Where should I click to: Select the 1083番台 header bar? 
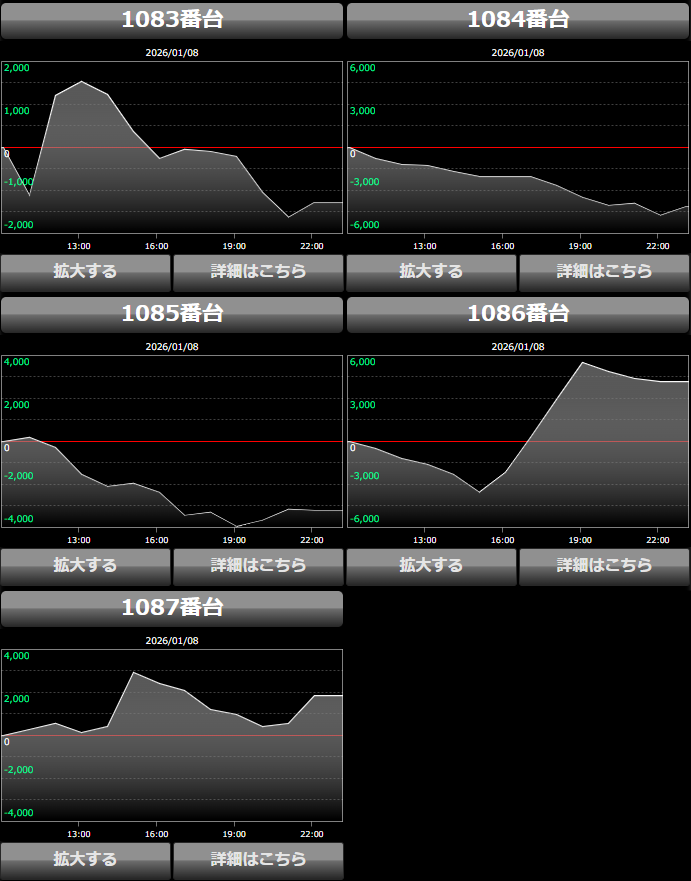(172, 20)
